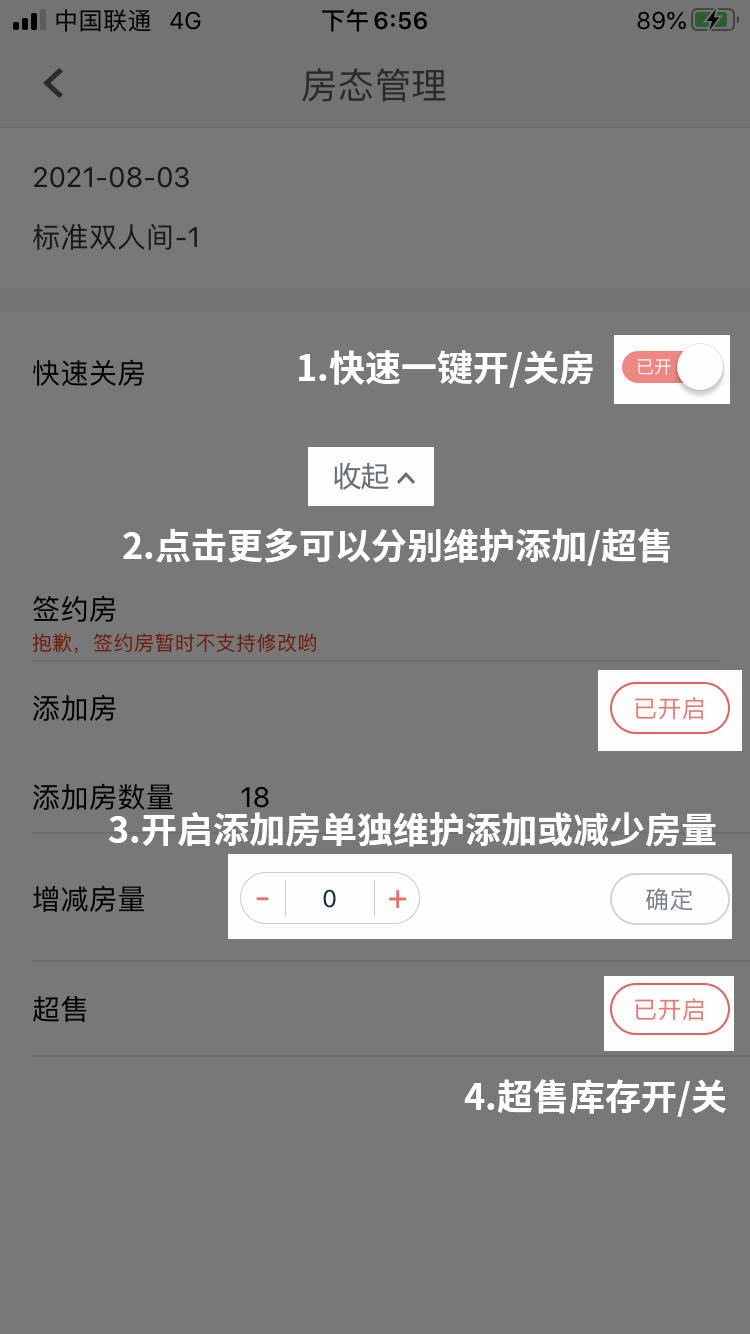Tap 已开启 button for 添加房
The height and width of the screenshot is (1334, 750).
[x=669, y=709]
